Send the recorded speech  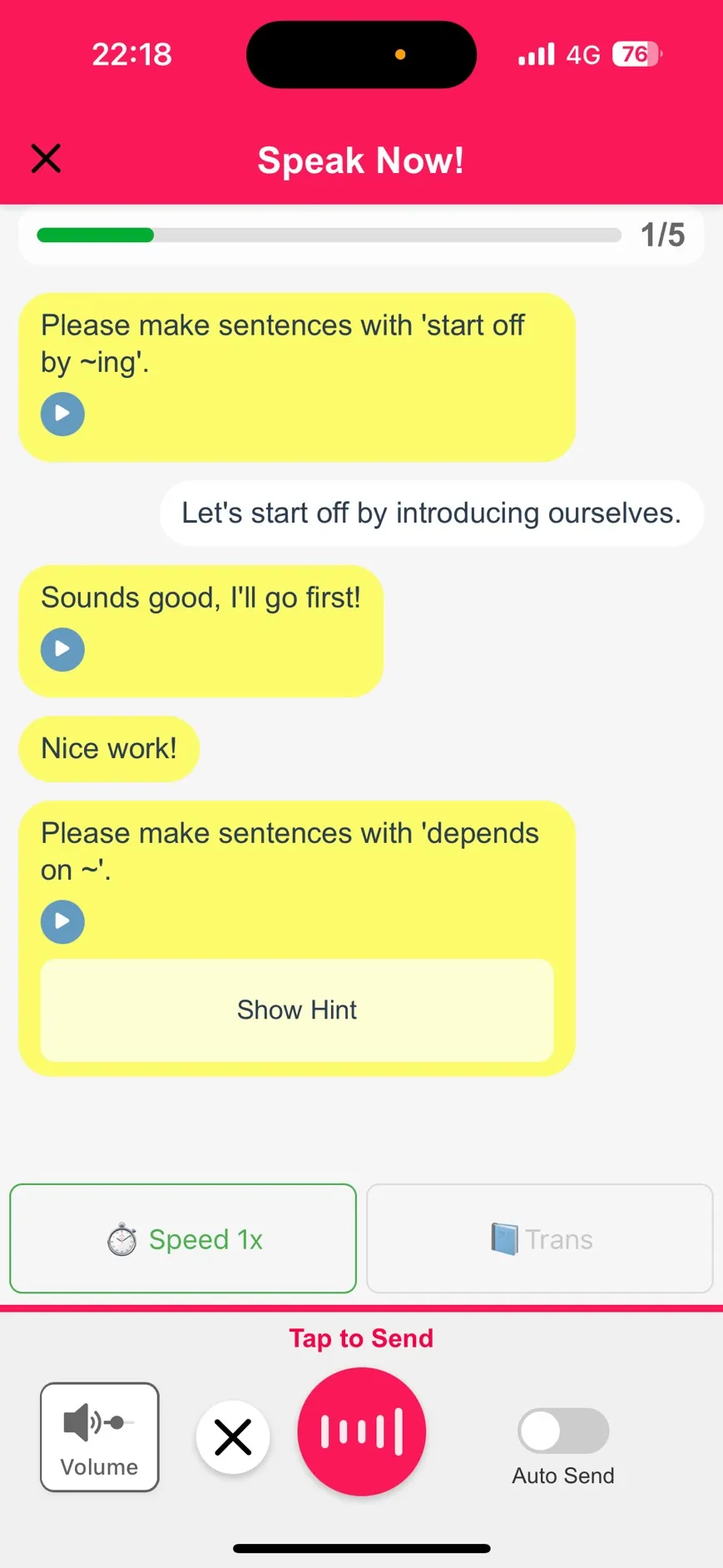tap(361, 1432)
